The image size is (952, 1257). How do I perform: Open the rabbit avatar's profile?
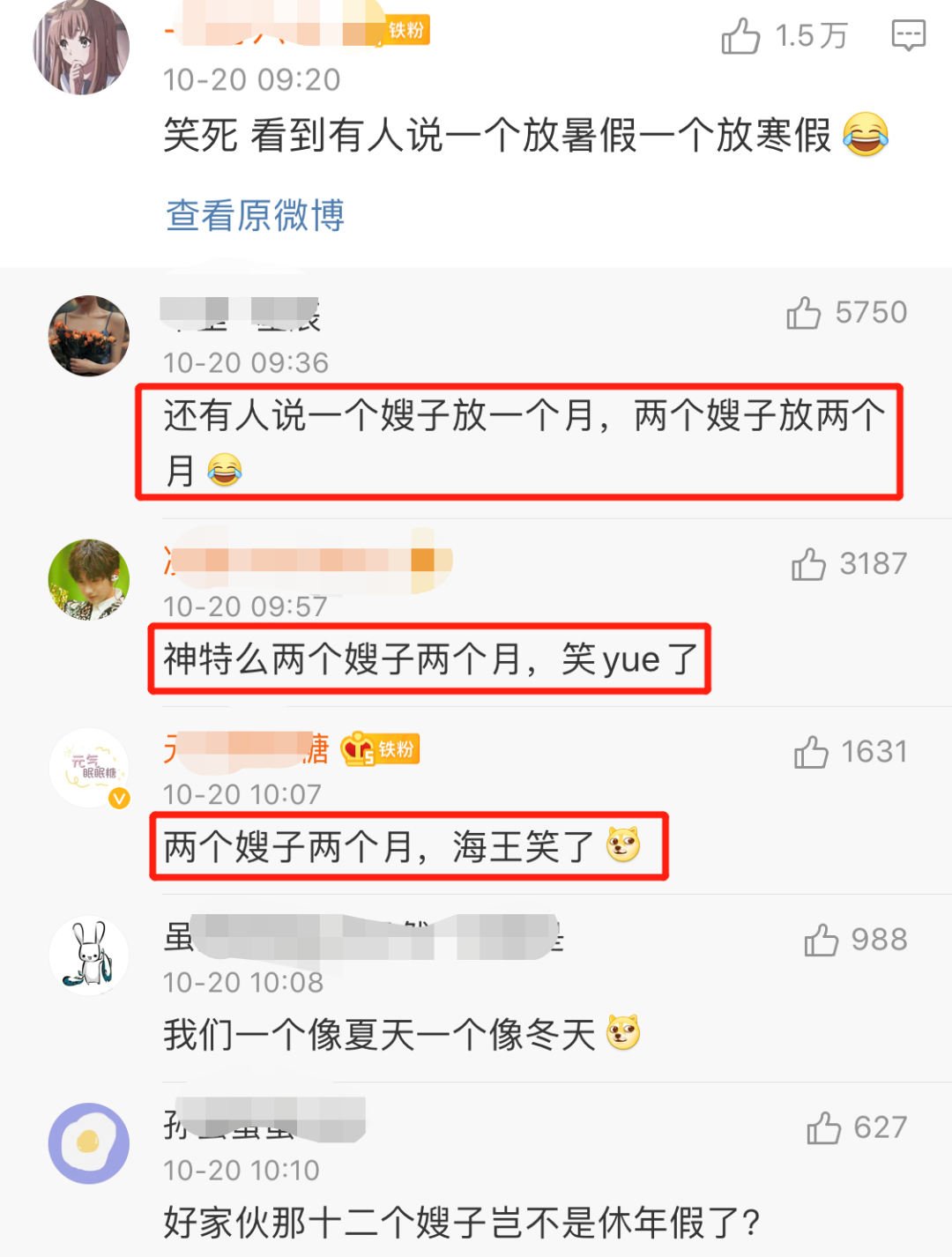[x=88, y=956]
